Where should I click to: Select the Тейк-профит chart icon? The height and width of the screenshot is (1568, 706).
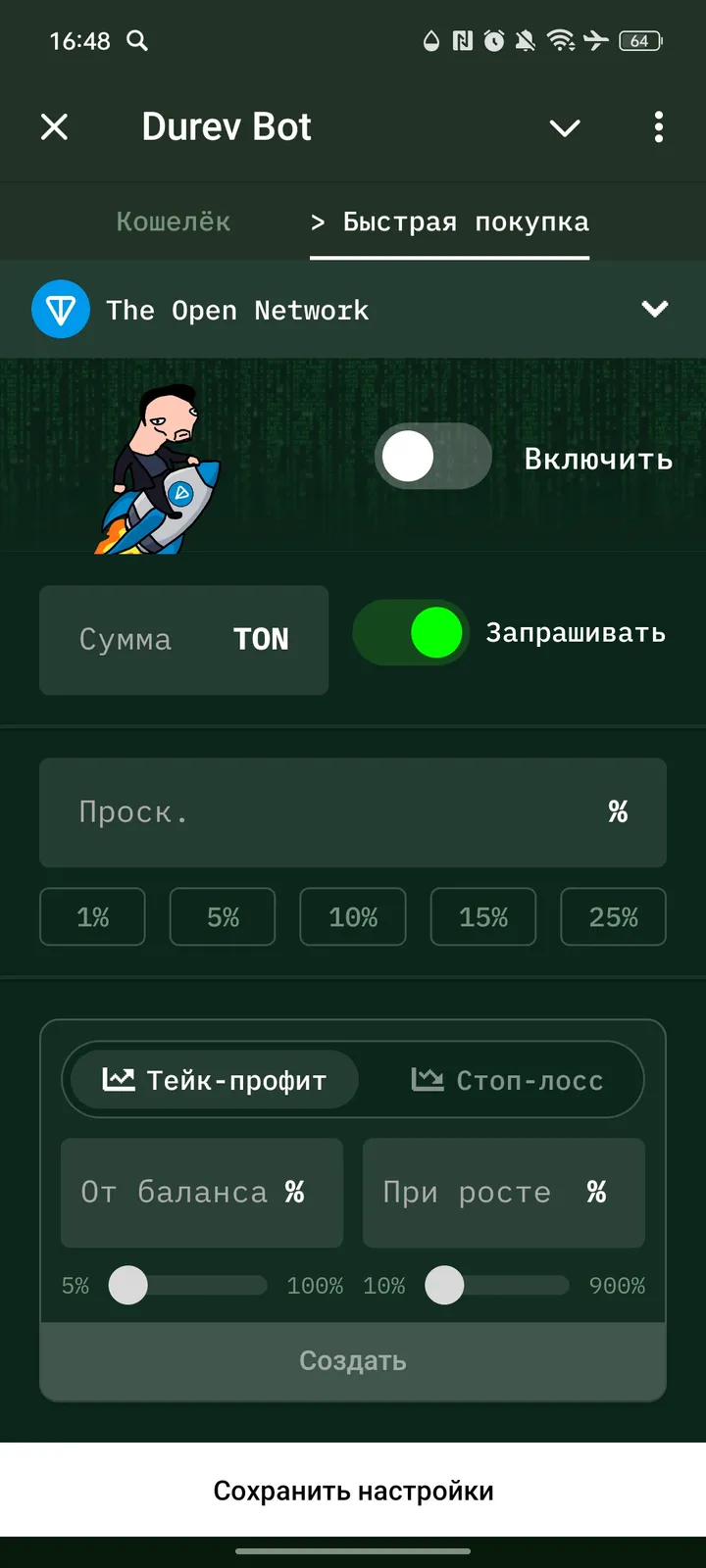pos(118,1078)
